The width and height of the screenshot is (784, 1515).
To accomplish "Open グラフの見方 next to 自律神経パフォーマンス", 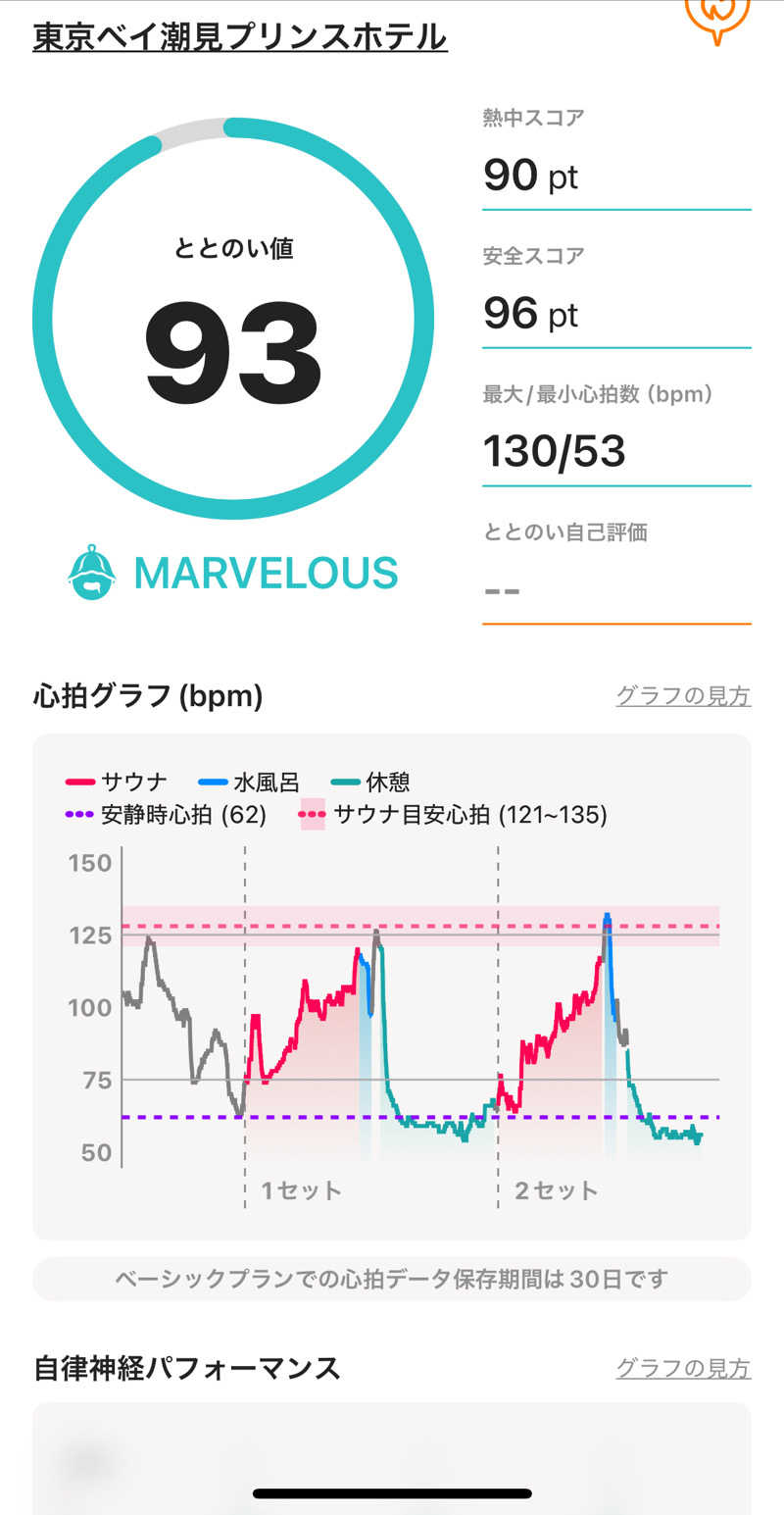I will click(x=683, y=1368).
